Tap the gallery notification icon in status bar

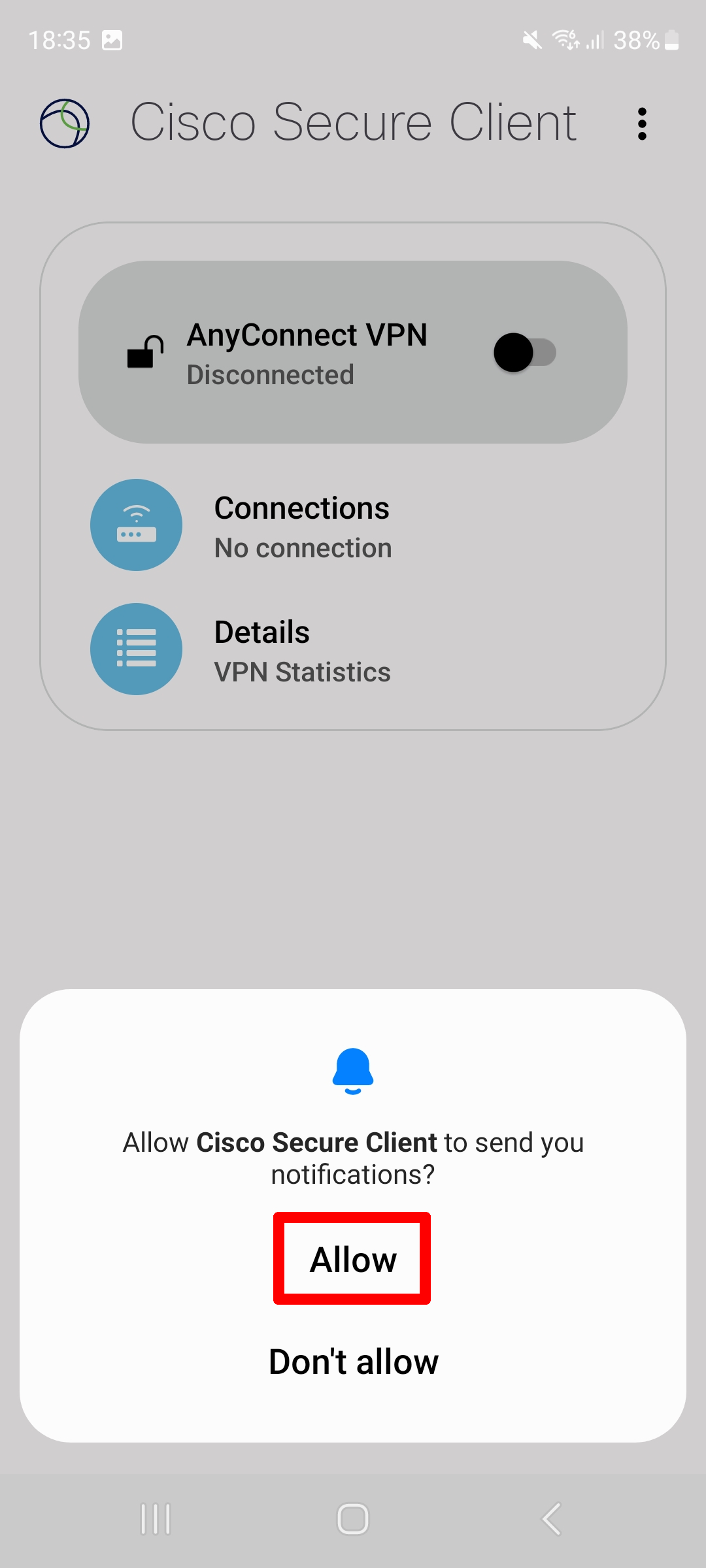[111, 41]
